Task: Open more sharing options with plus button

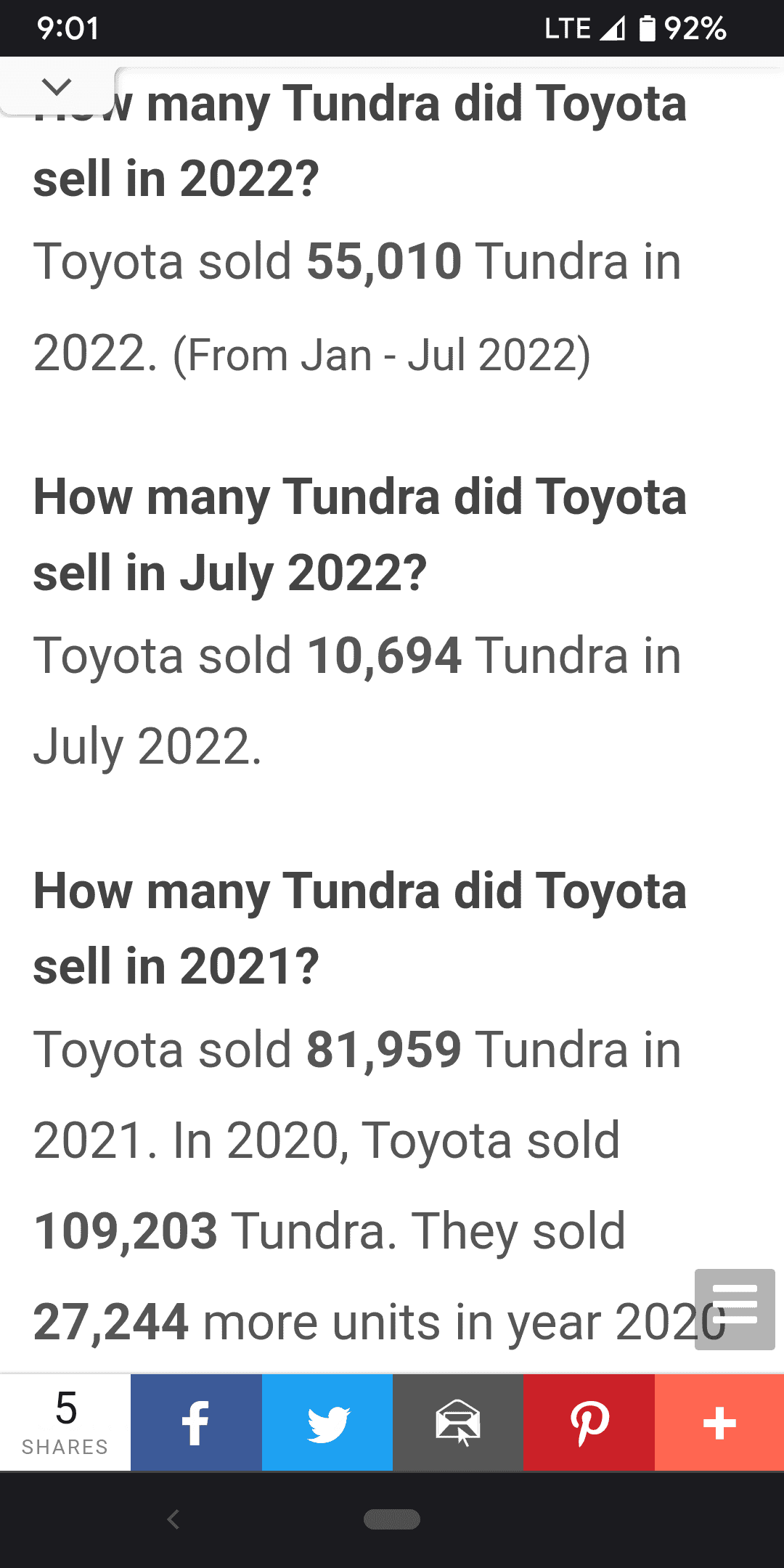Action: pyautogui.click(x=719, y=1423)
